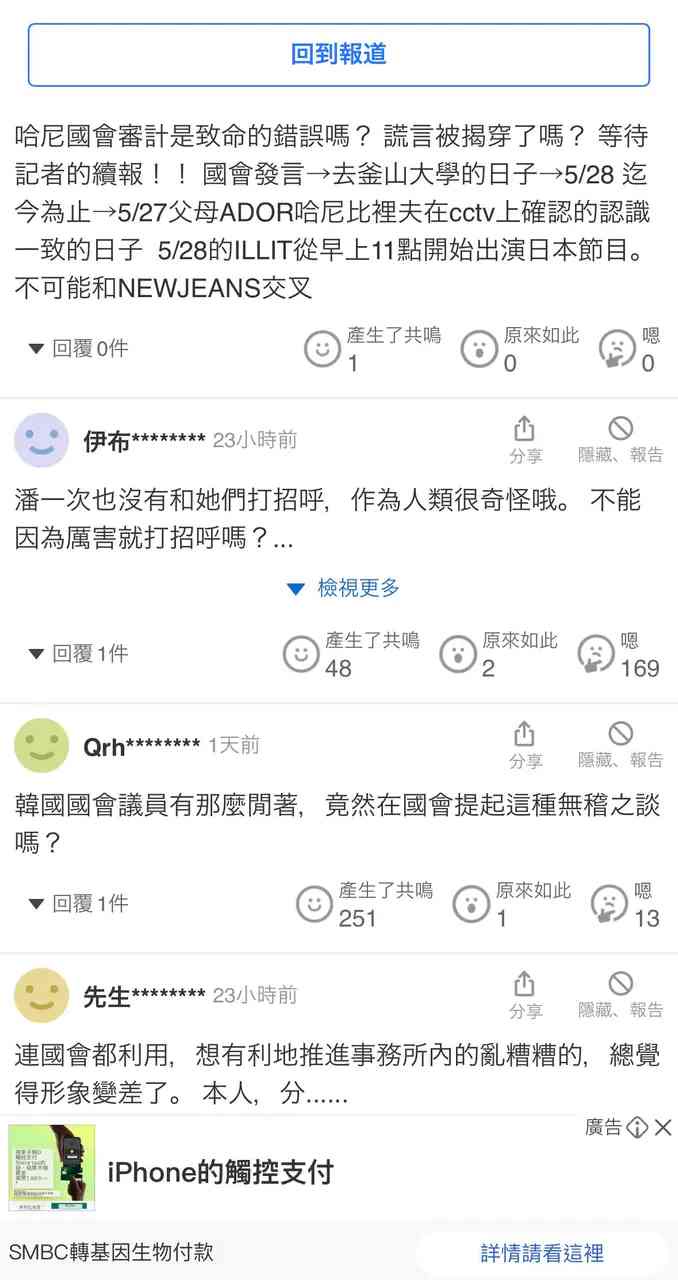Expand the 回覆0件 replies on top comment

pyautogui.click(x=79, y=348)
